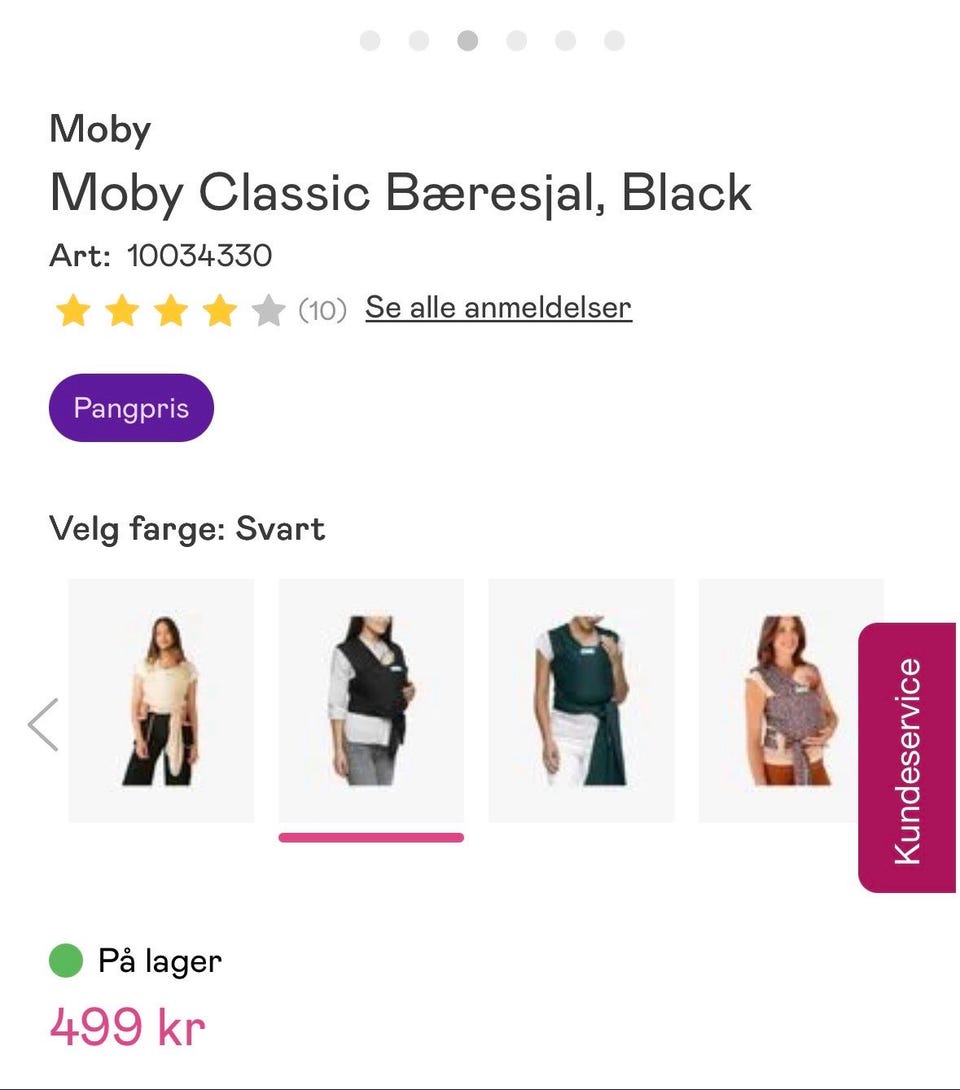Image resolution: width=960 pixels, height=1090 pixels.
Task: Select the patterned wrap color swatch
Action: pos(792,700)
